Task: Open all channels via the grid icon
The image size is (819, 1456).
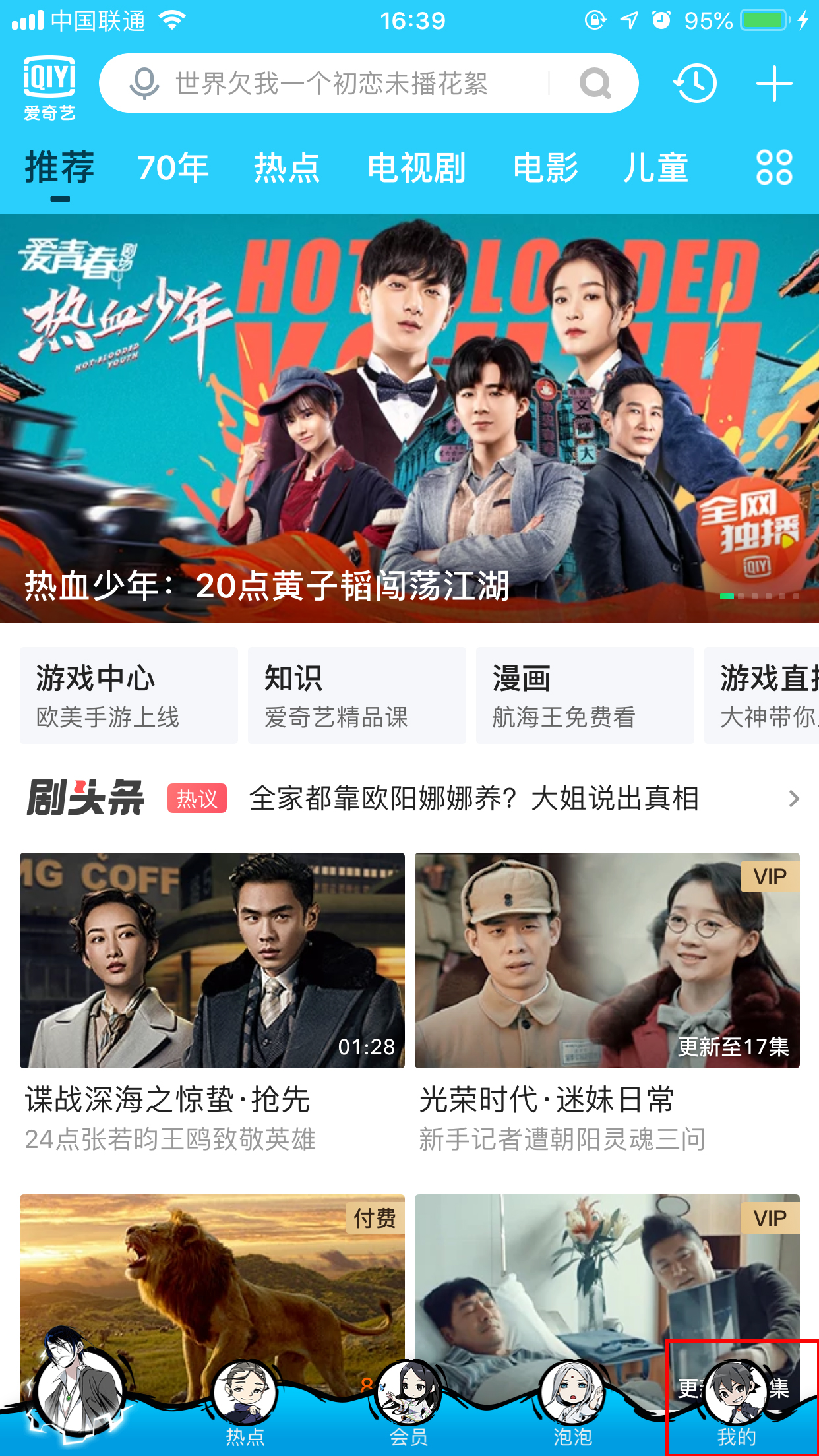Action: tap(775, 168)
